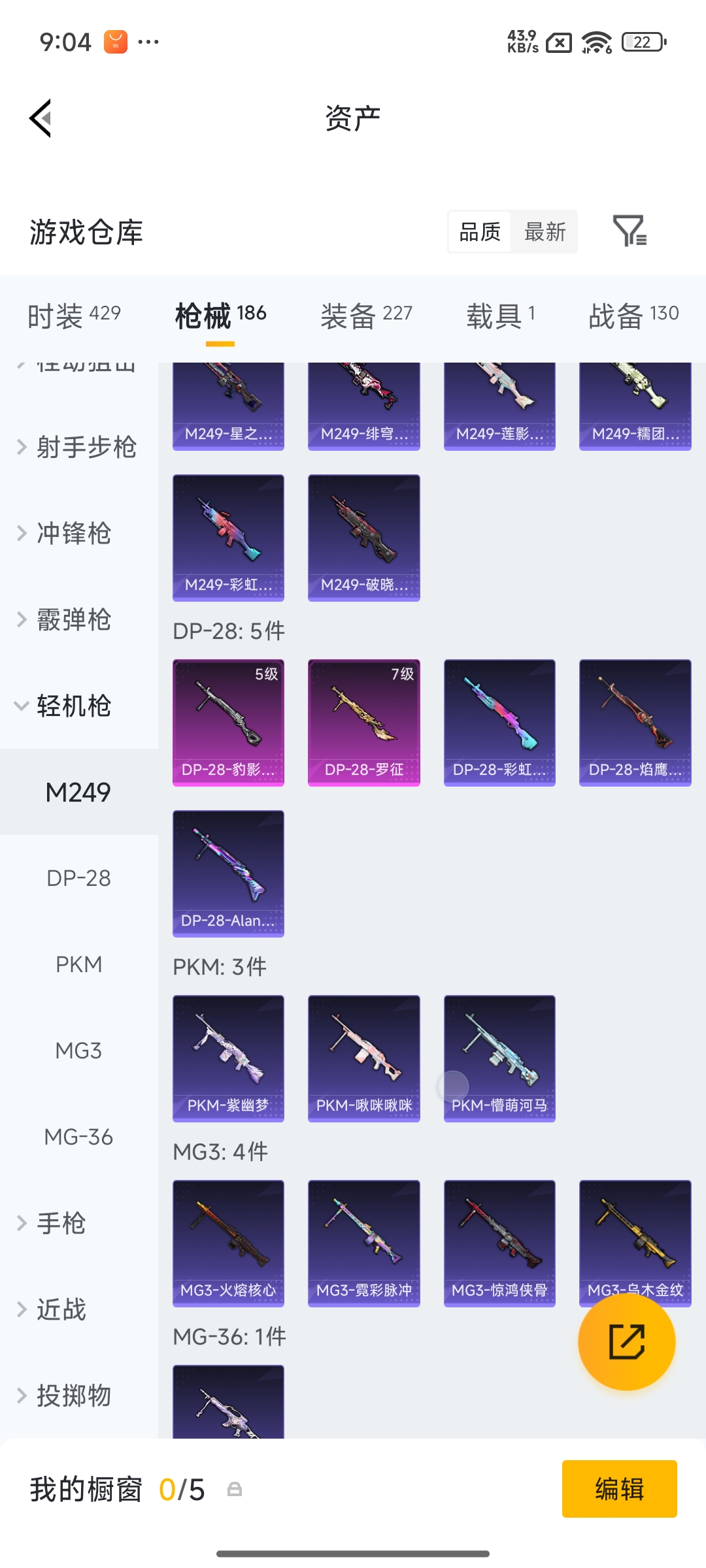Select 品质 sorting option
The image size is (706, 1568).
point(479,232)
